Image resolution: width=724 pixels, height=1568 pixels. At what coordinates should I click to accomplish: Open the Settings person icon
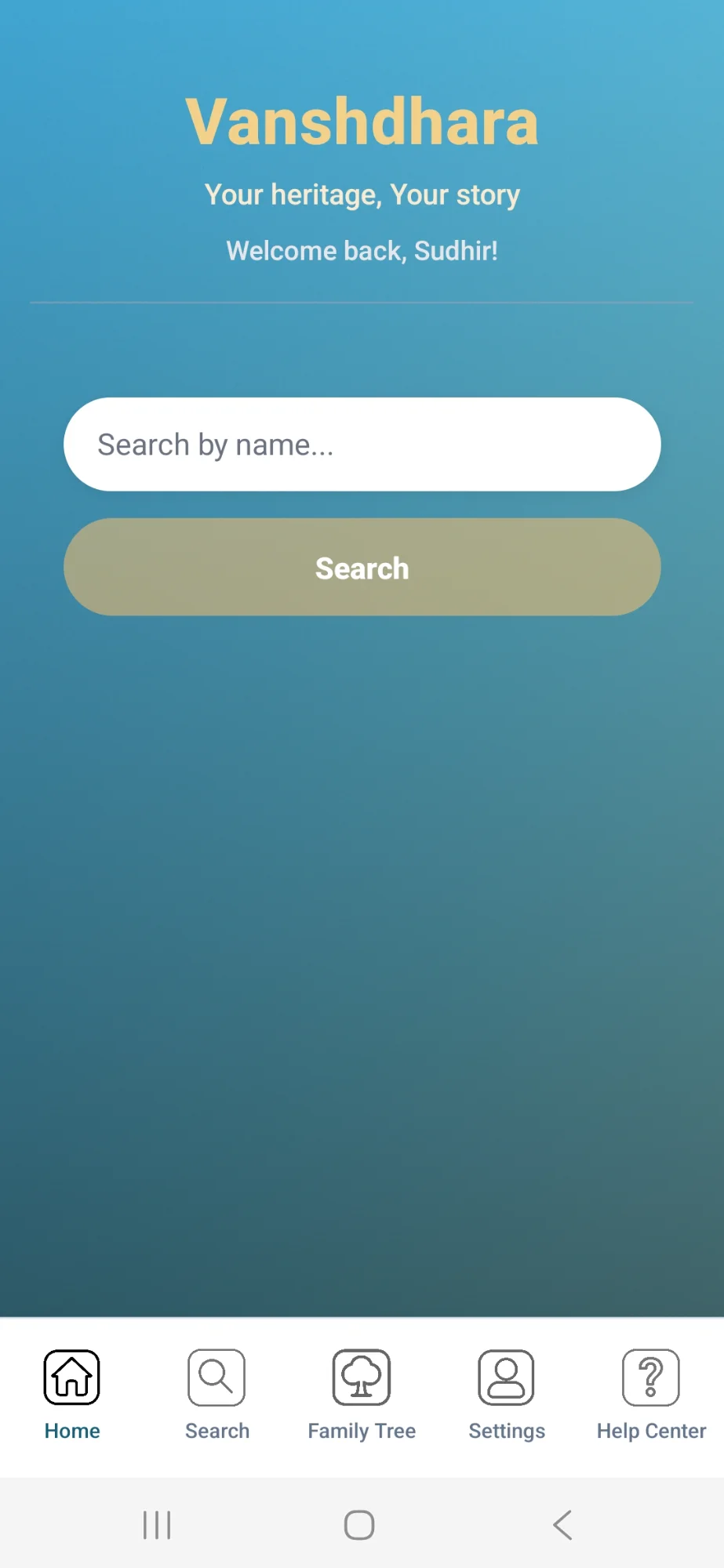[507, 1377]
